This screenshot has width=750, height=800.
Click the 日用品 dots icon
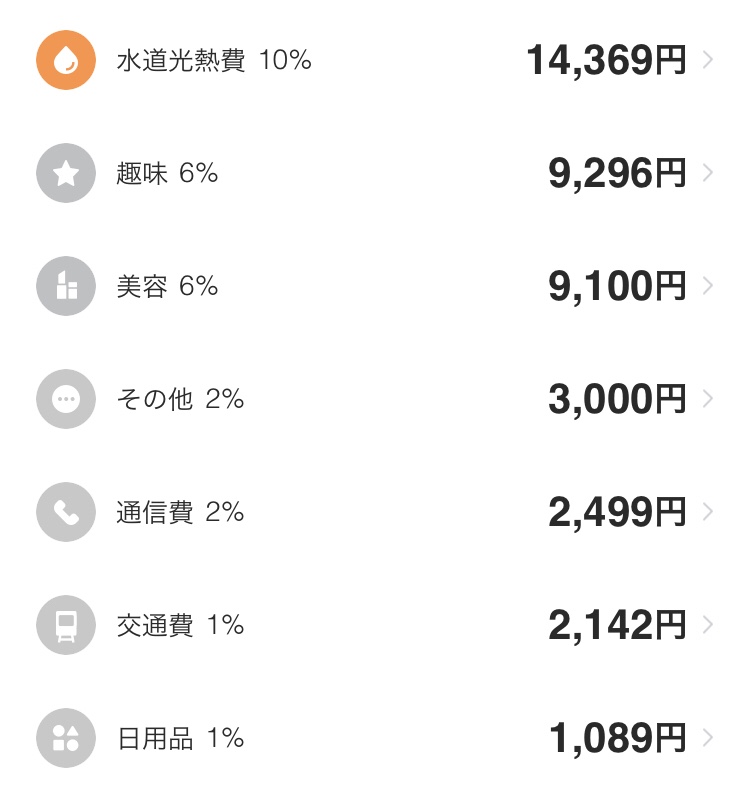point(65,738)
